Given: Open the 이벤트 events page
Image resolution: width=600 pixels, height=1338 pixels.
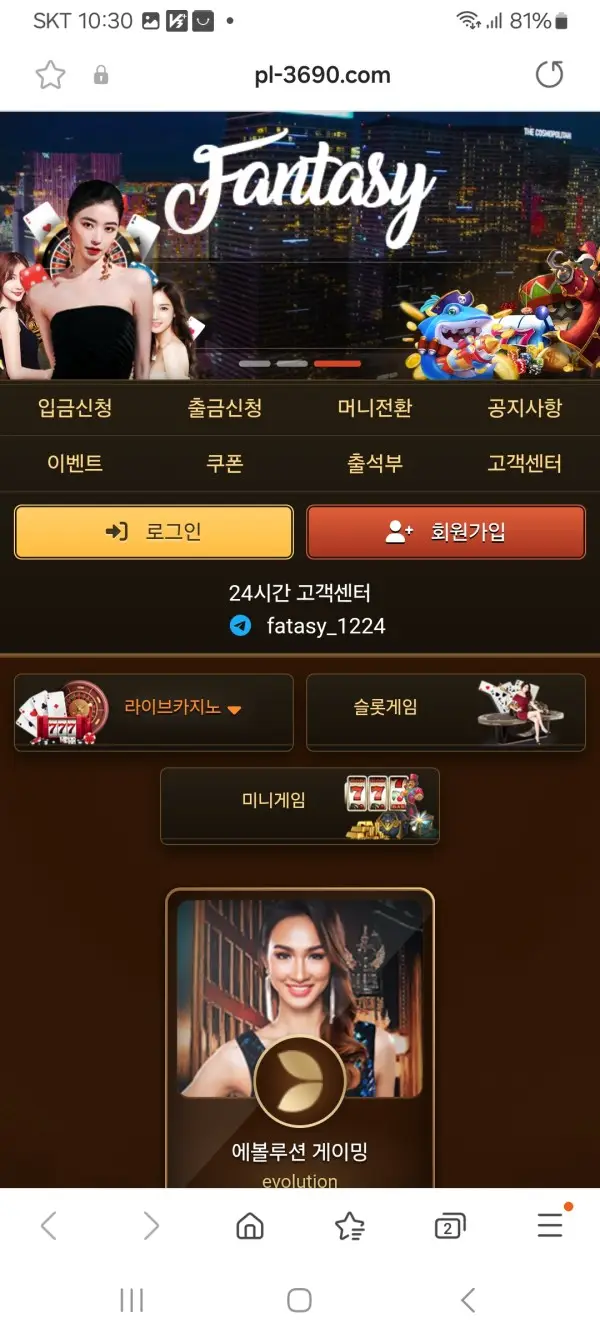Looking at the screenshot, I should [75, 464].
